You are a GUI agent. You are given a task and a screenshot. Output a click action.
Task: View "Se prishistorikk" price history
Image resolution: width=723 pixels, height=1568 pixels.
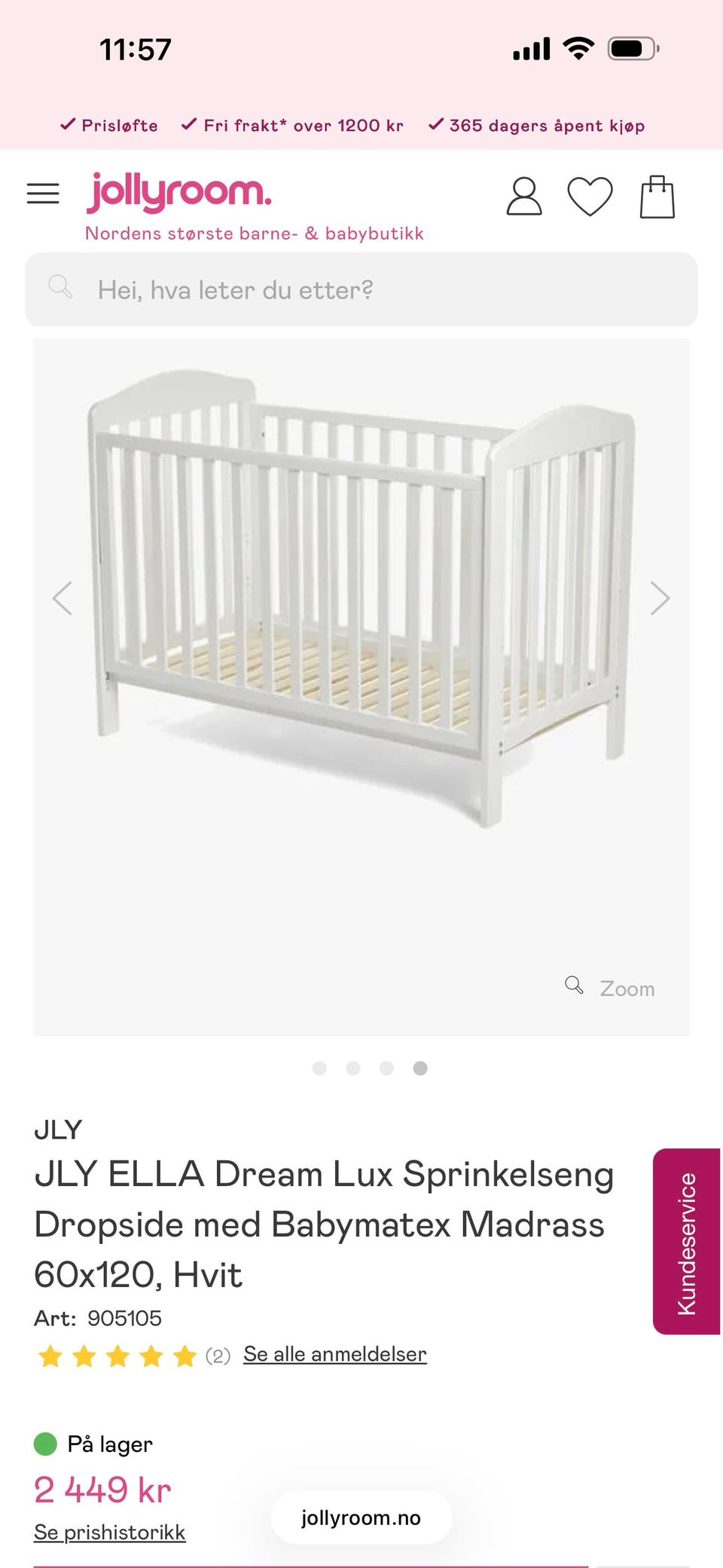point(109,1532)
